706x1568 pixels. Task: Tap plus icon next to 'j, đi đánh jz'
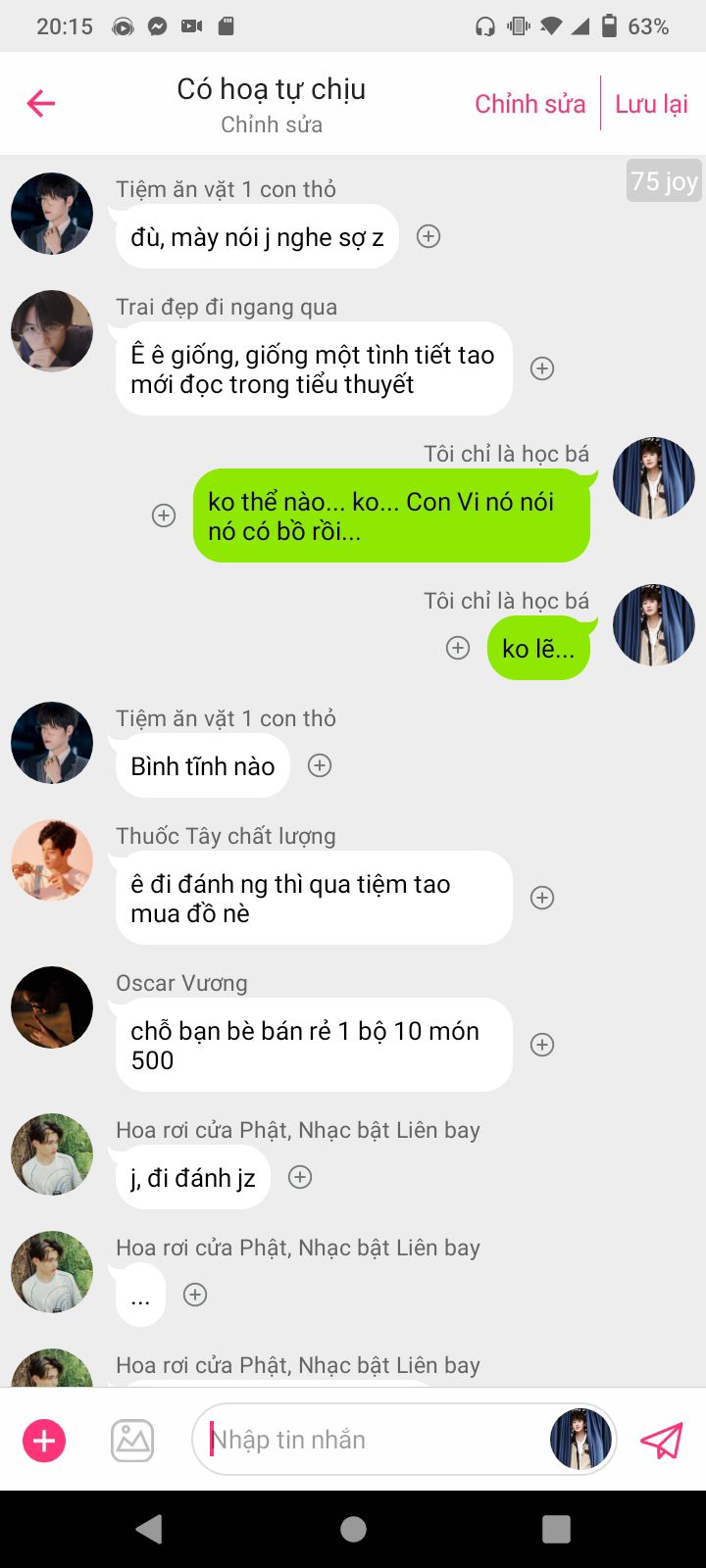click(x=300, y=1177)
